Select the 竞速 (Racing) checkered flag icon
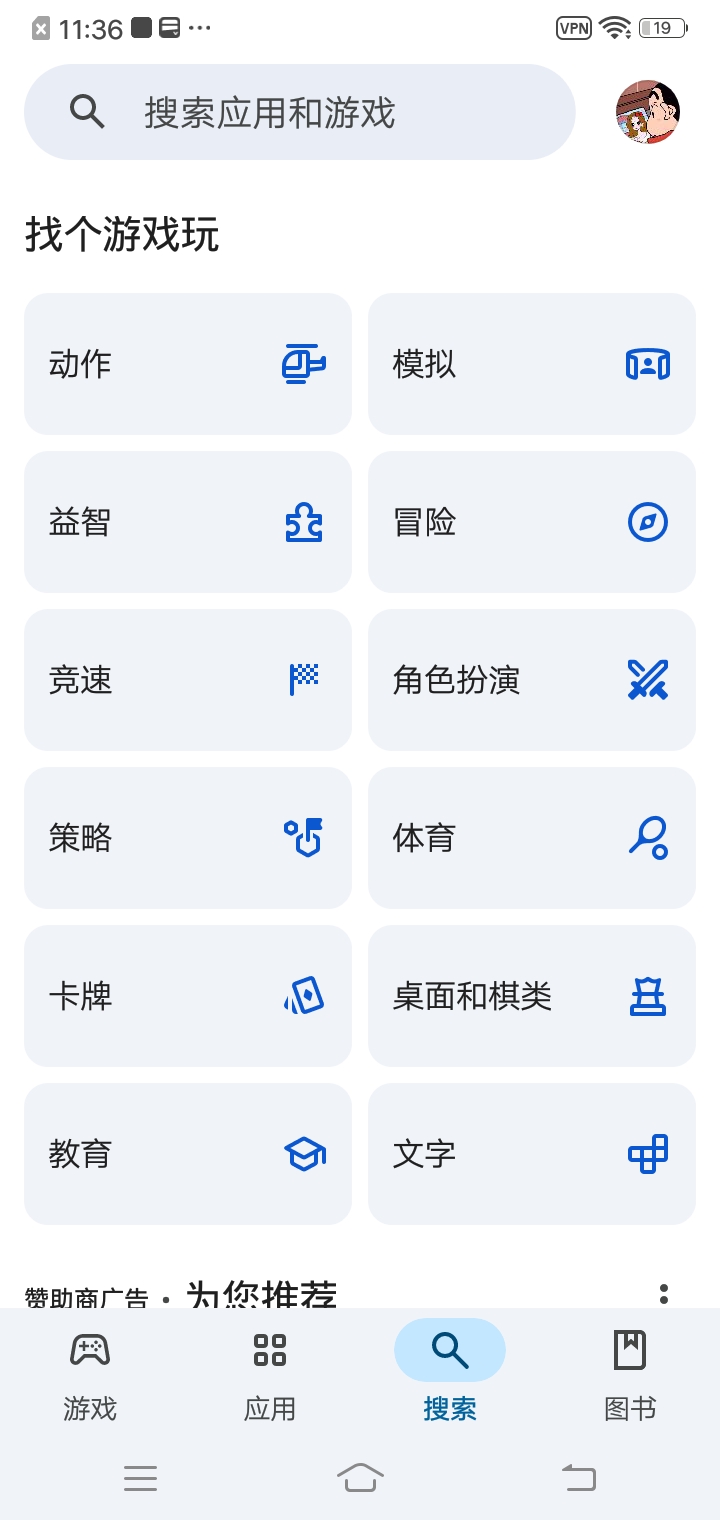Image resolution: width=720 pixels, height=1520 pixels. pos(303,680)
